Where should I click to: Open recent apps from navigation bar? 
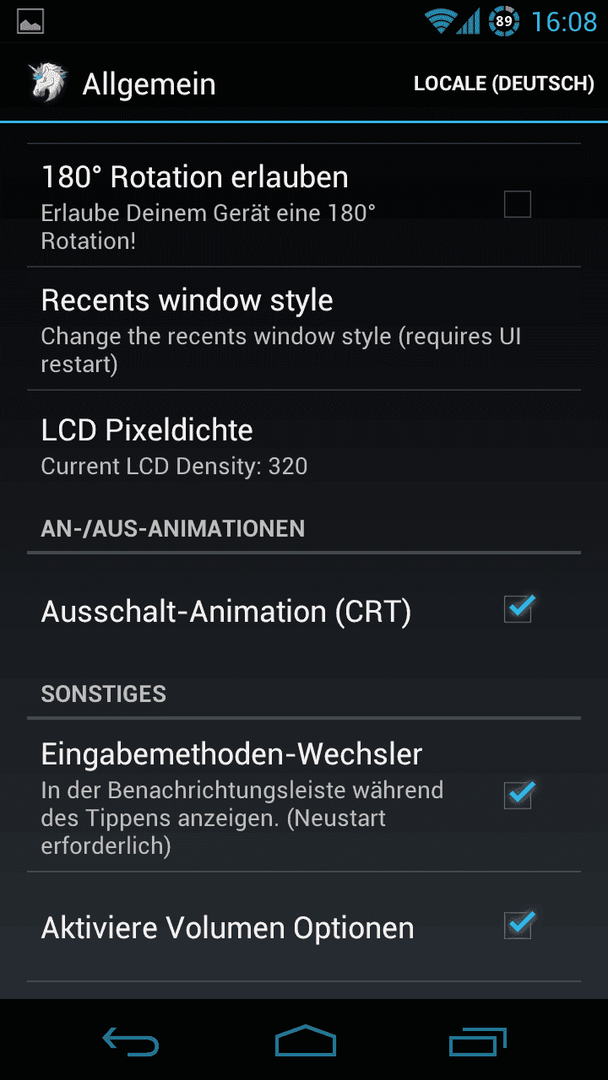477,1041
